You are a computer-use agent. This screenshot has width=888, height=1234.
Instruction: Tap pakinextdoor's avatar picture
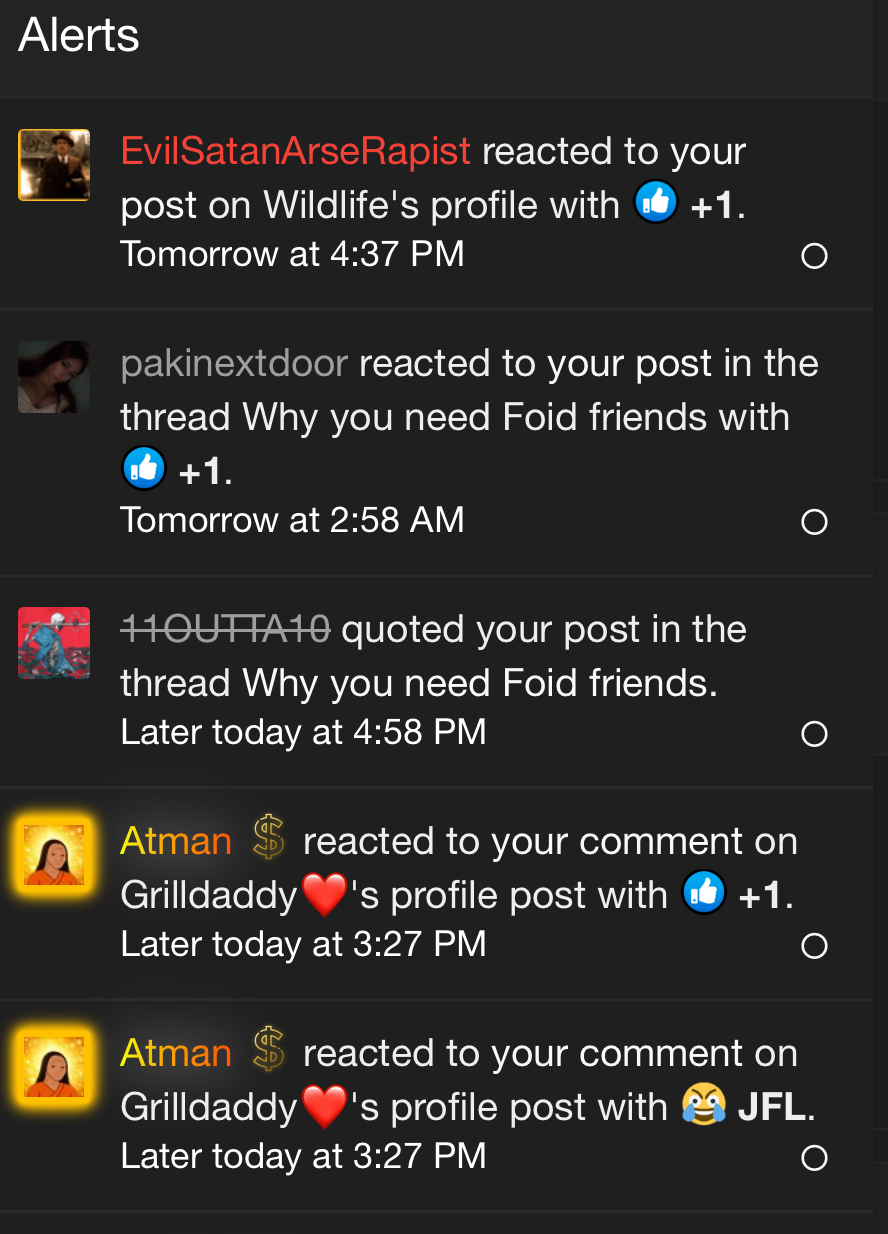point(54,377)
